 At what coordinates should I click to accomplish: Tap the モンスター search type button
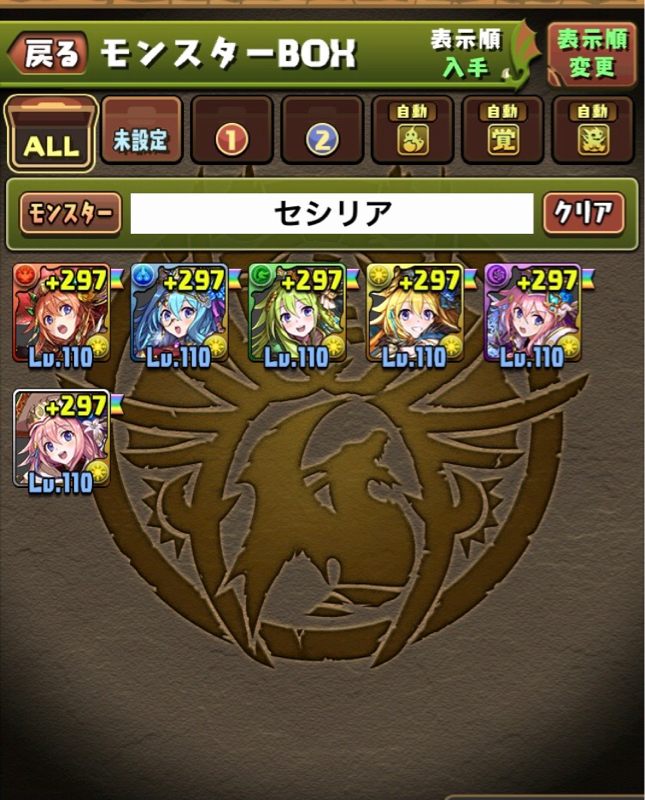tap(70, 214)
